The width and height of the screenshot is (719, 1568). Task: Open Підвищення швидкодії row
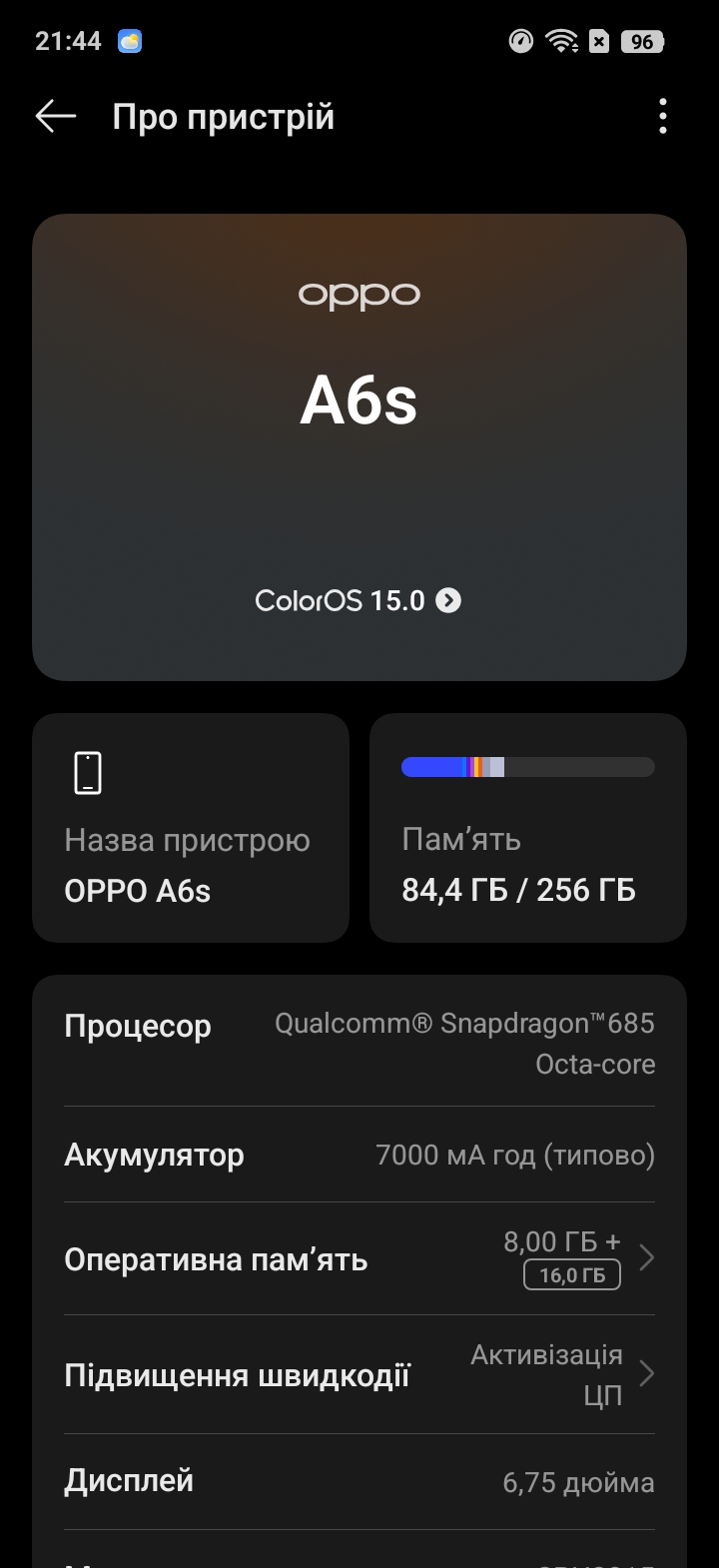[x=359, y=1374]
